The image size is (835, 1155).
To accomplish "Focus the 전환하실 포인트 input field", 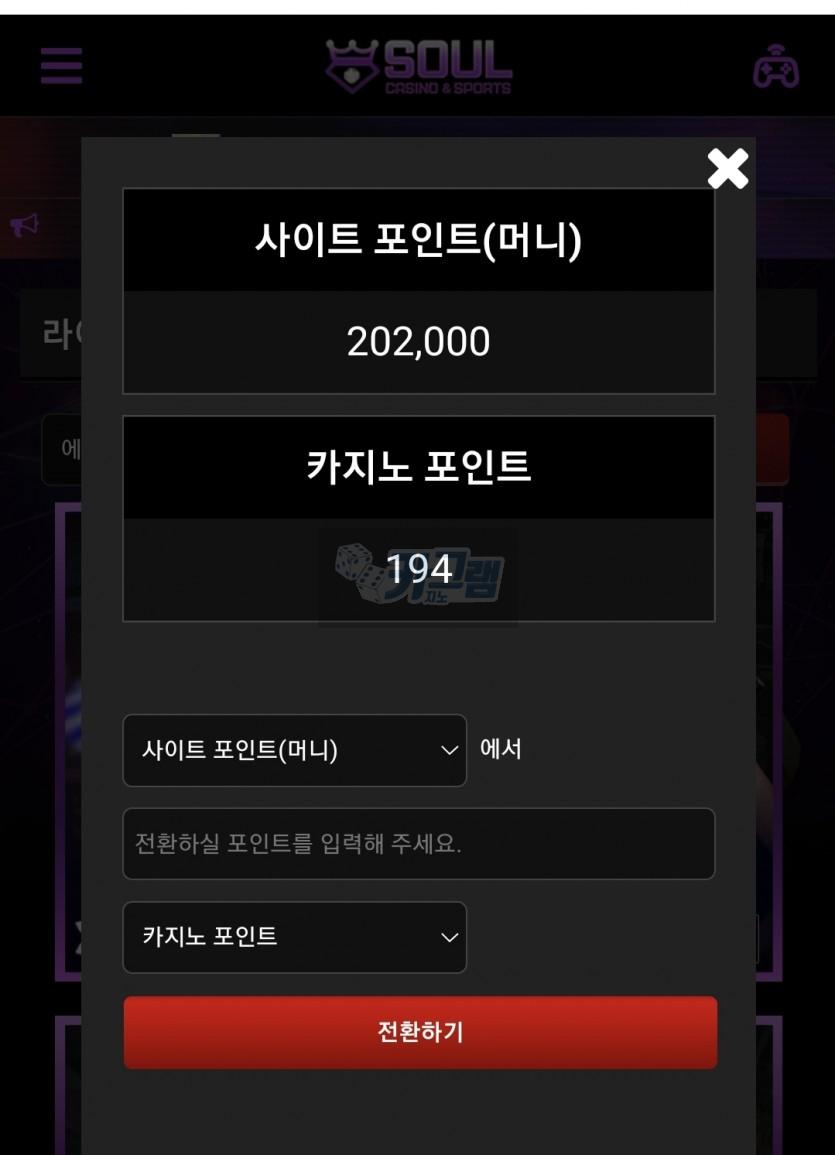I will click(x=418, y=844).
